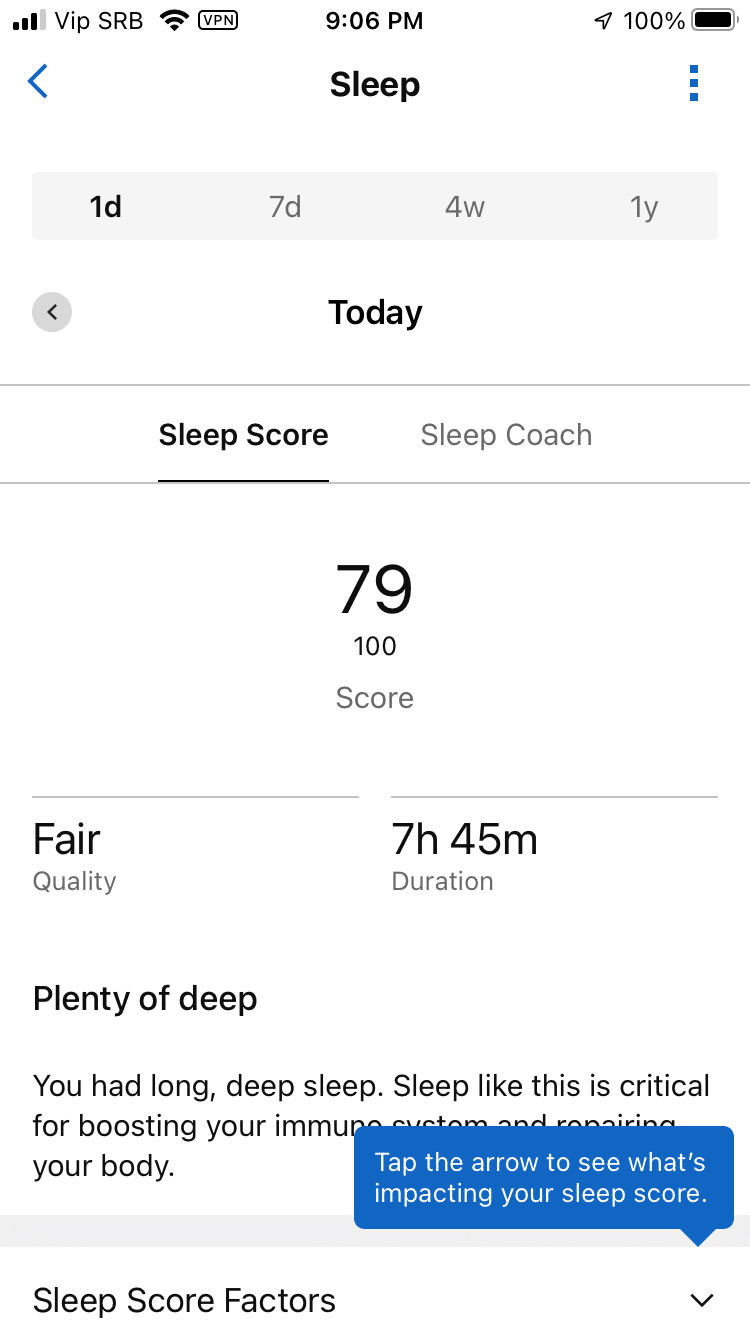
Task: Select the Sleep Score tab
Action: (x=243, y=434)
